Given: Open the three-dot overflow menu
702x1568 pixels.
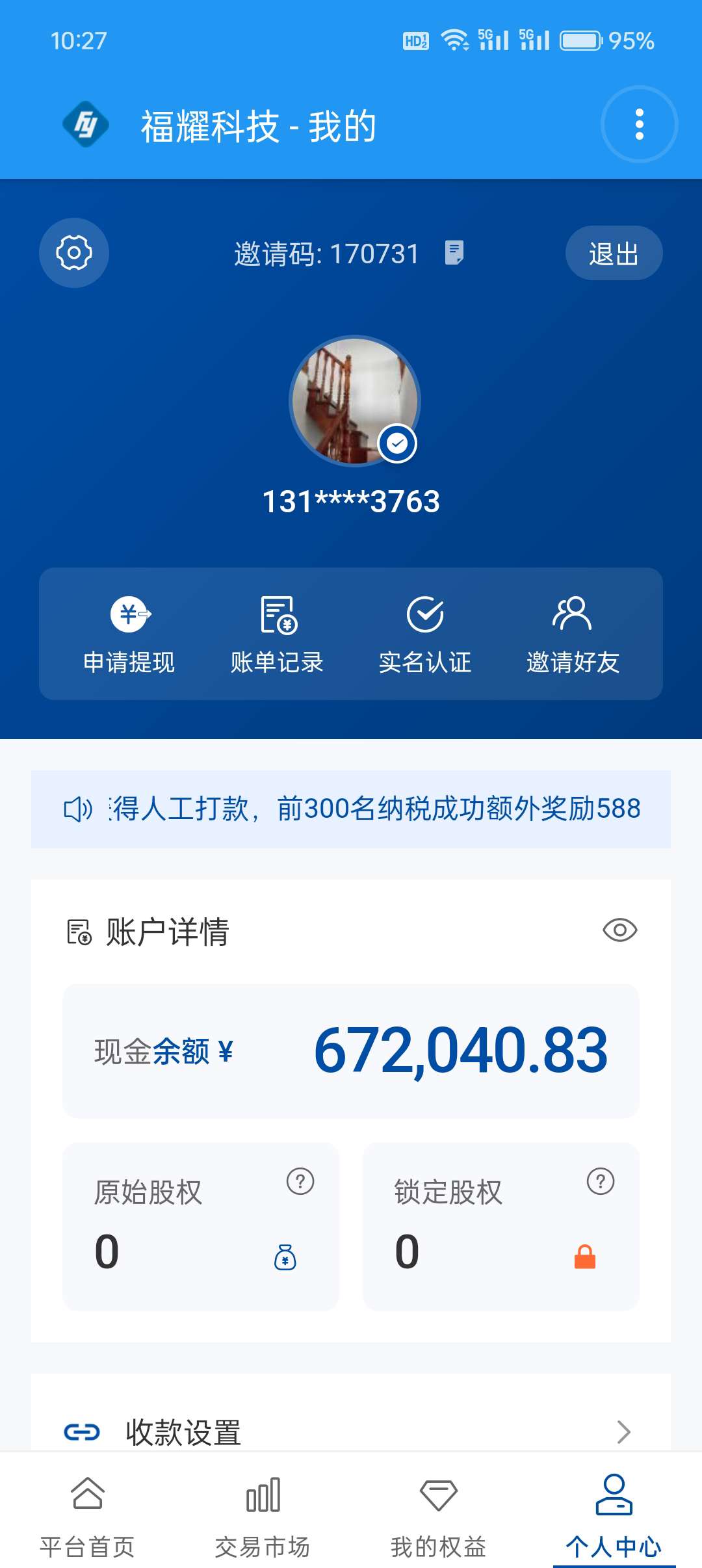Looking at the screenshot, I should coord(639,124).
